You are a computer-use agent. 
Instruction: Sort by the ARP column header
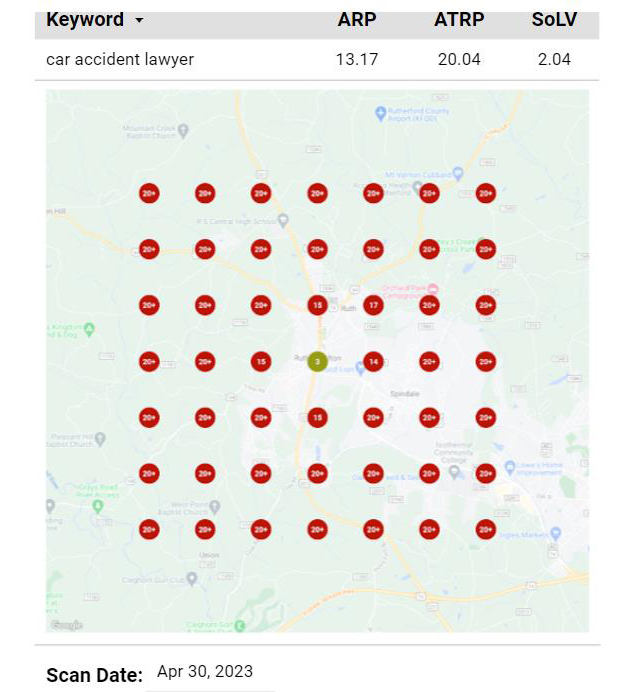point(357,20)
